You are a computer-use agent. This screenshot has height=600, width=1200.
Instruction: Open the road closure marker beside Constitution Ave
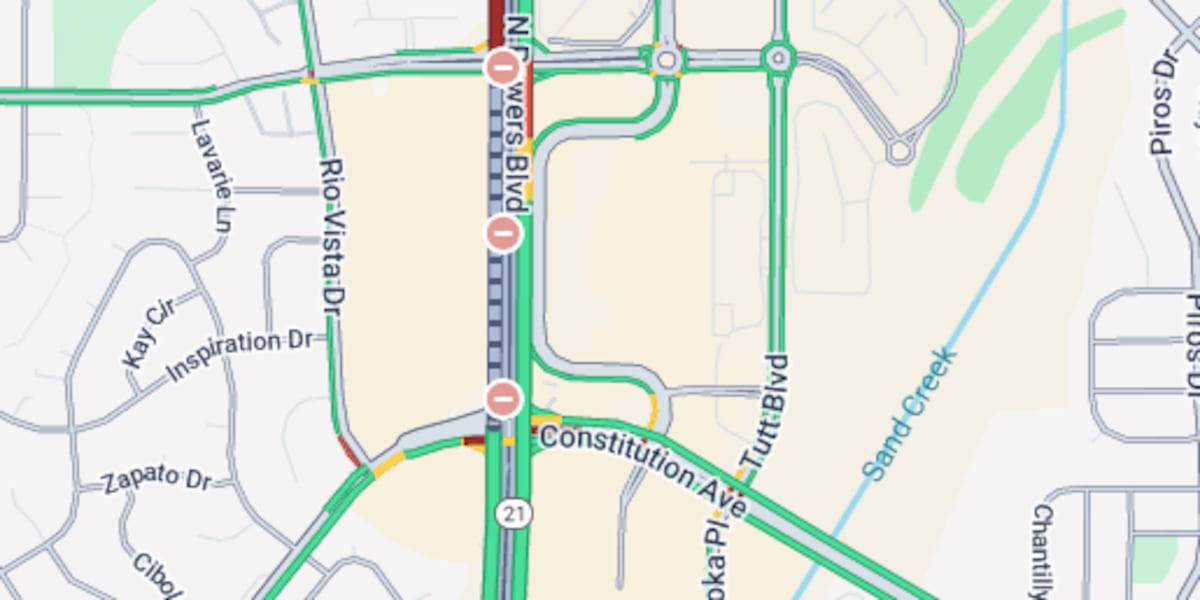click(x=503, y=399)
